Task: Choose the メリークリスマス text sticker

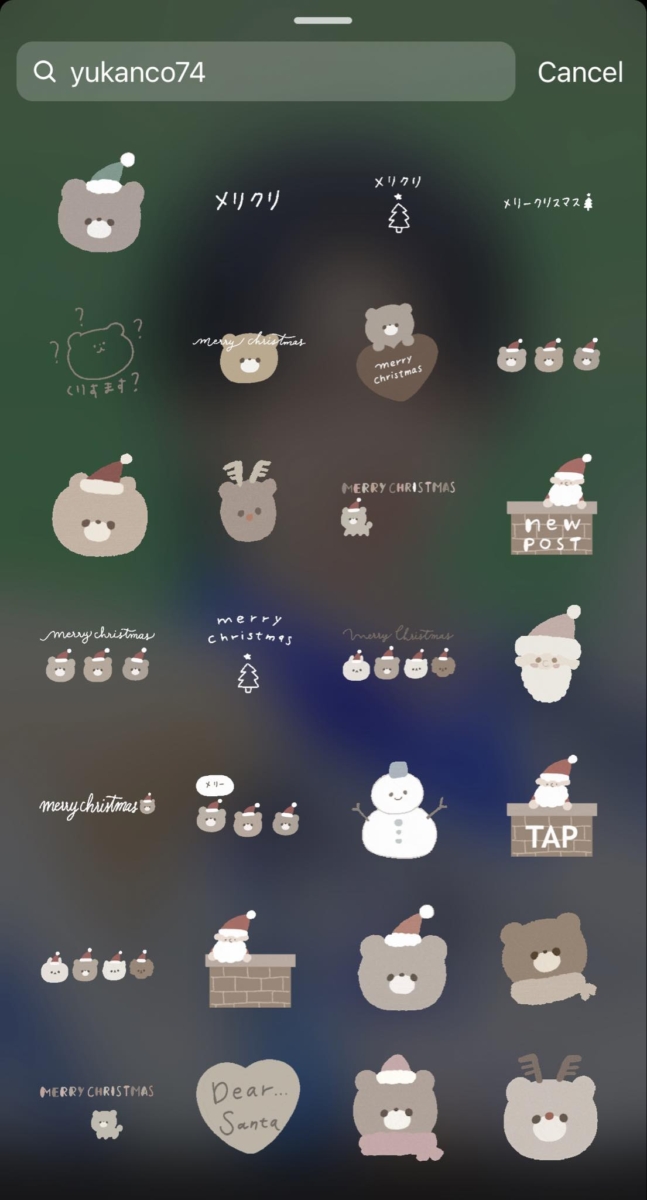Action: (x=548, y=203)
